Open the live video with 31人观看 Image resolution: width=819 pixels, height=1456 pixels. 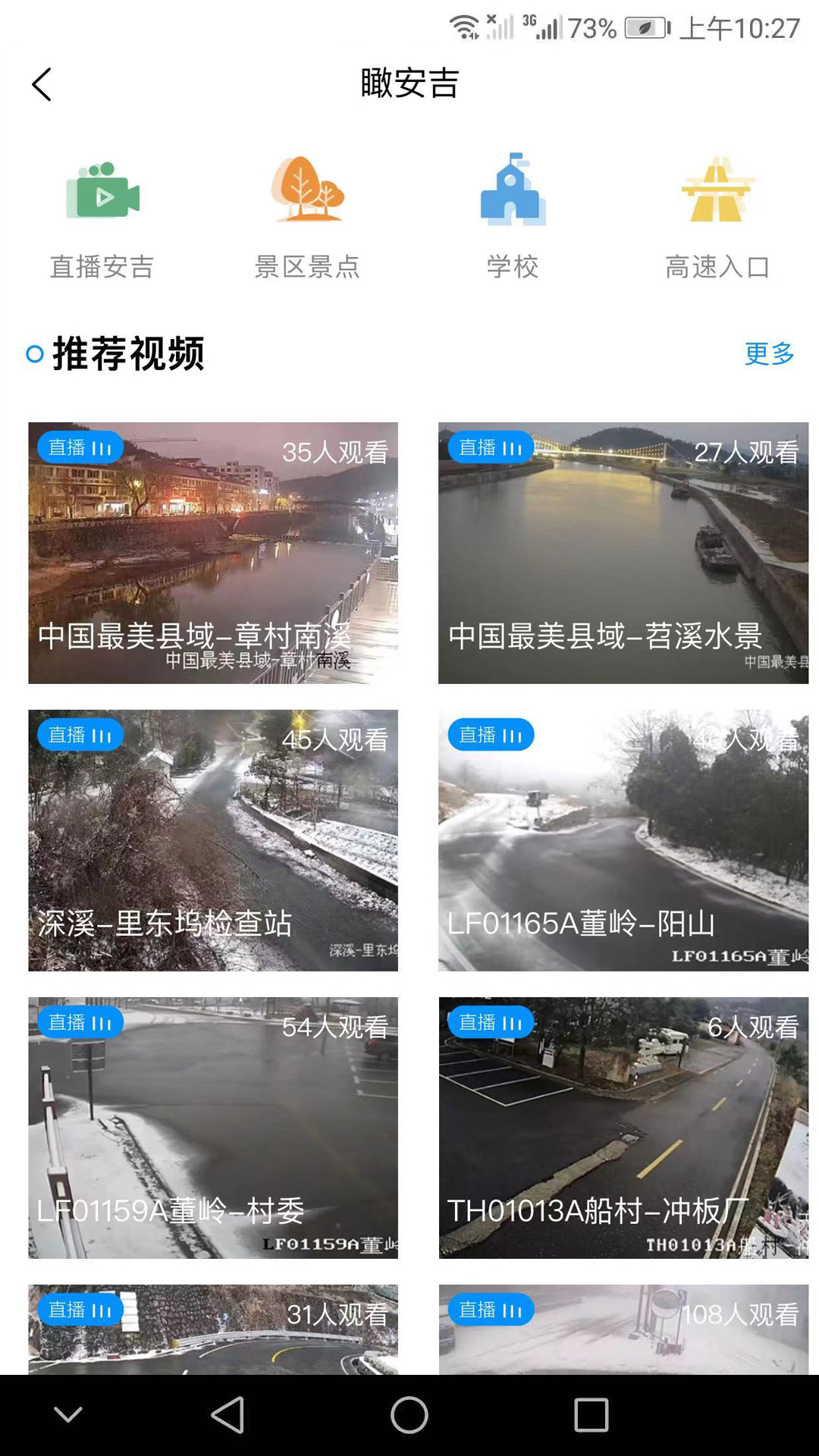click(213, 1331)
